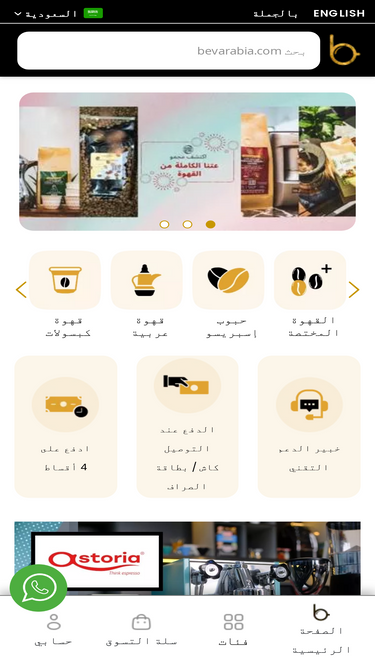Switch the site language to English
375x667 pixels.
(x=339, y=13)
